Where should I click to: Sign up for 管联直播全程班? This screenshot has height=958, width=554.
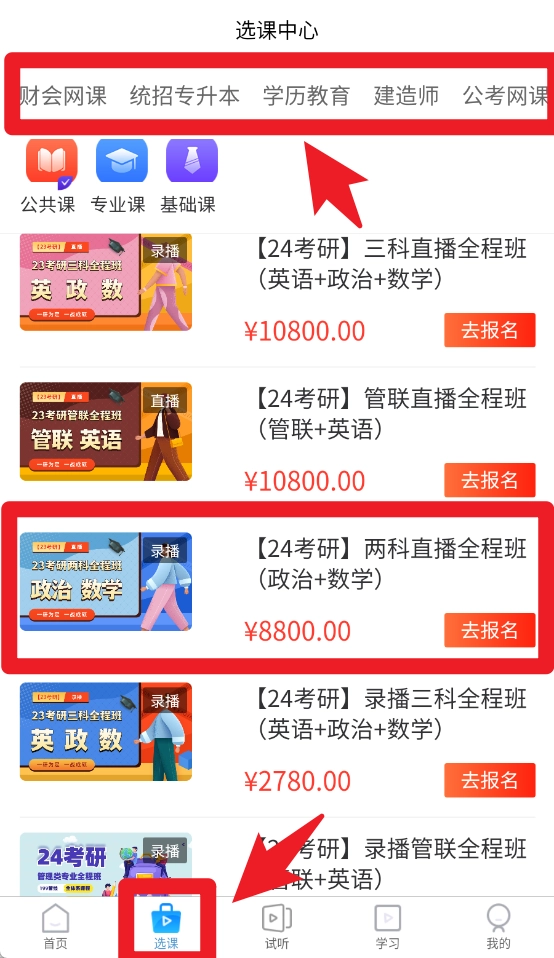pyautogui.click(x=489, y=480)
